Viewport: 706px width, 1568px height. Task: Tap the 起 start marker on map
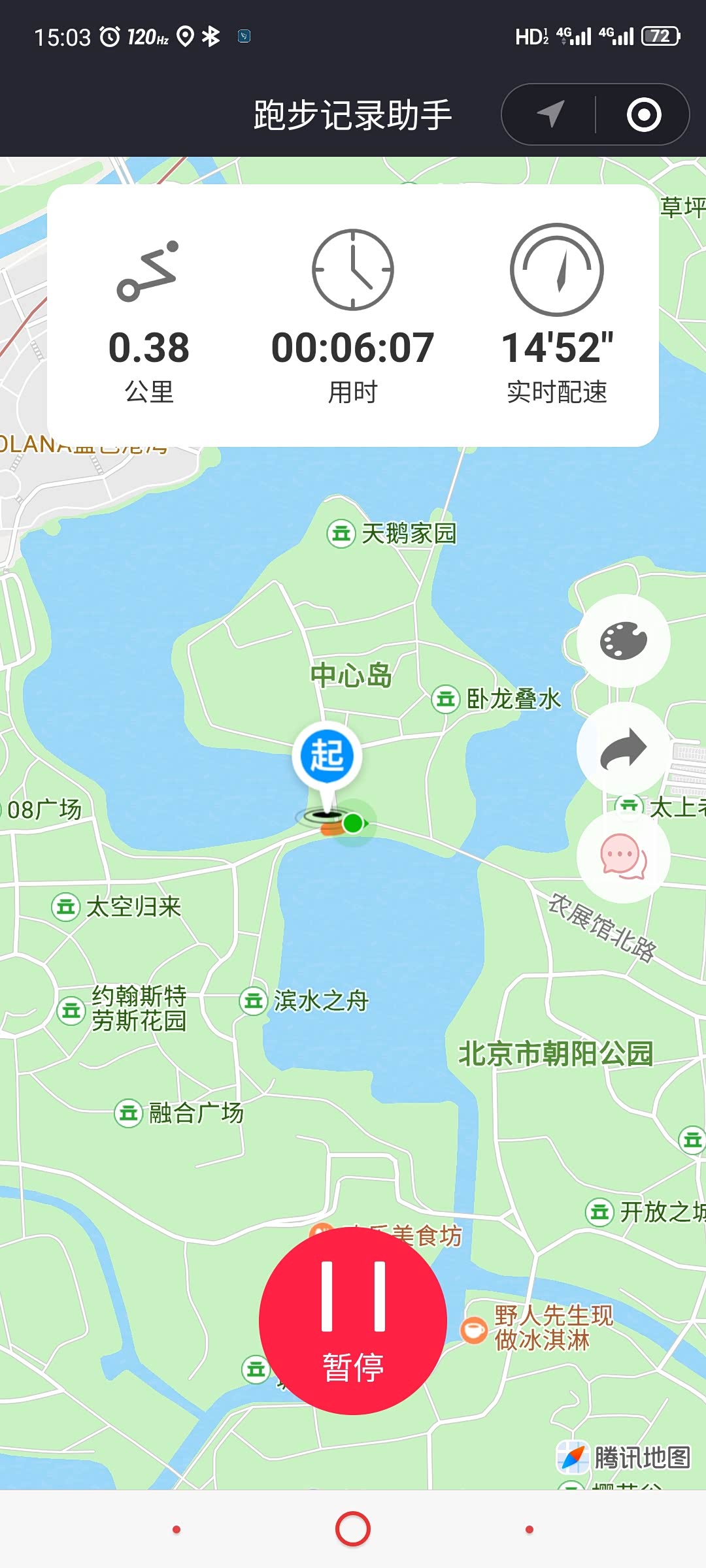[327, 757]
